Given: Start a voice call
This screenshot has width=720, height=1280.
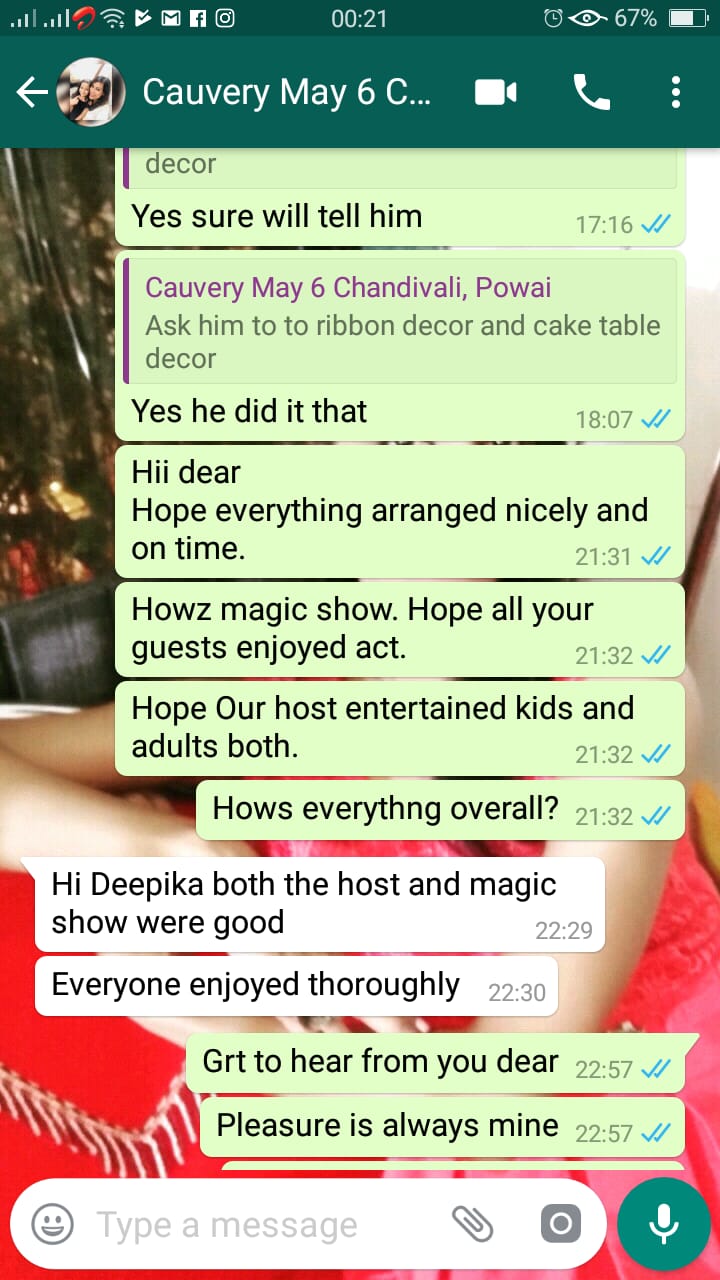Looking at the screenshot, I should coord(590,93).
